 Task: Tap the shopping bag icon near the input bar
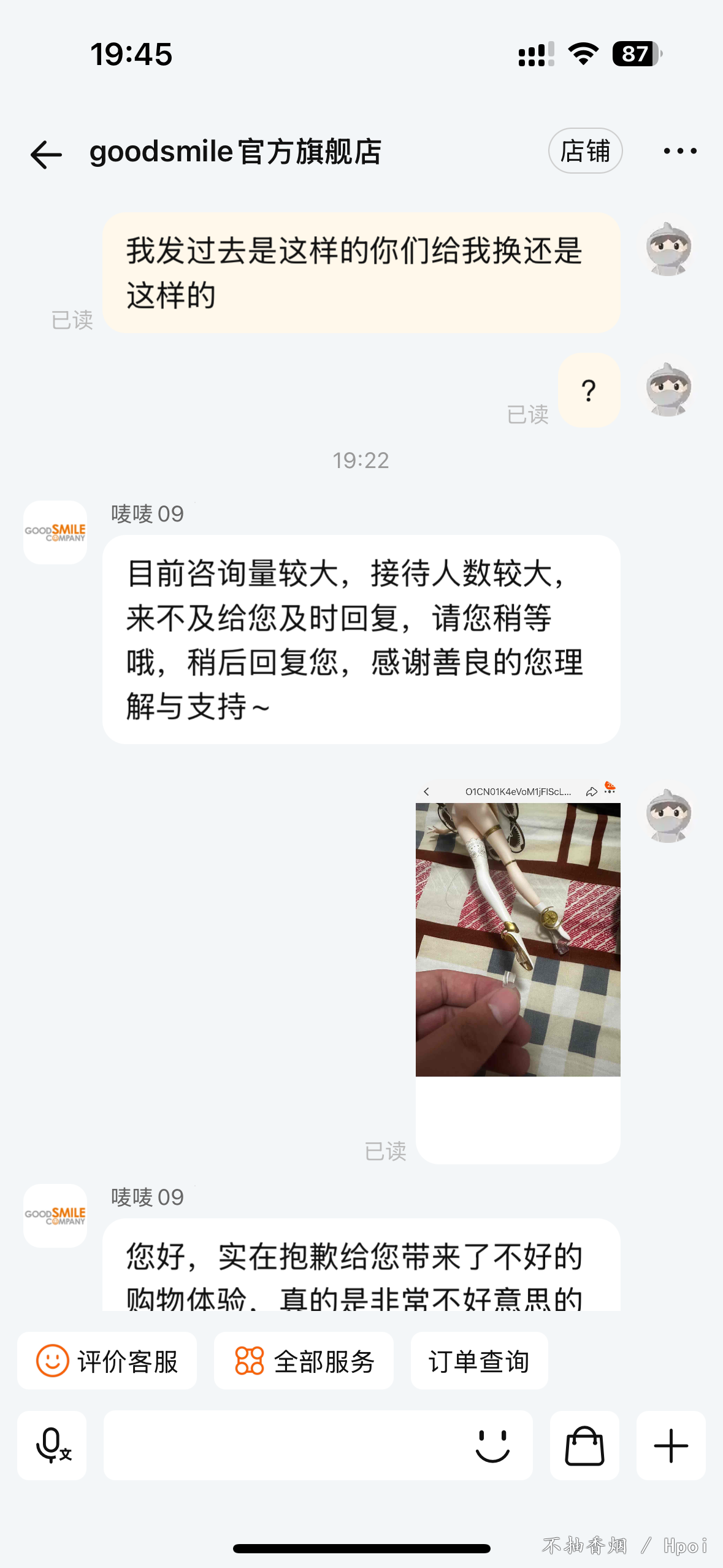pyautogui.click(x=584, y=1445)
